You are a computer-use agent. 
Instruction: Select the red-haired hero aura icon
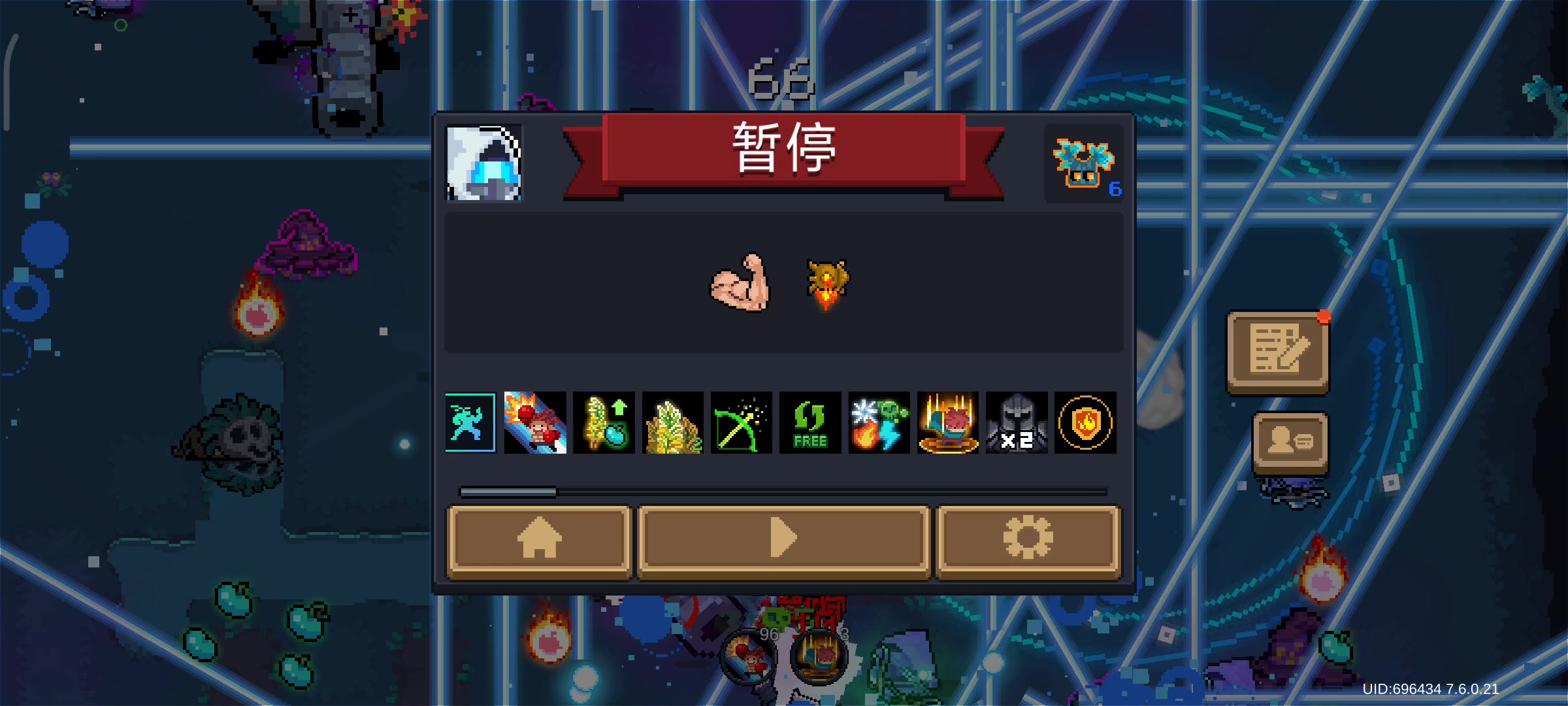(x=947, y=423)
